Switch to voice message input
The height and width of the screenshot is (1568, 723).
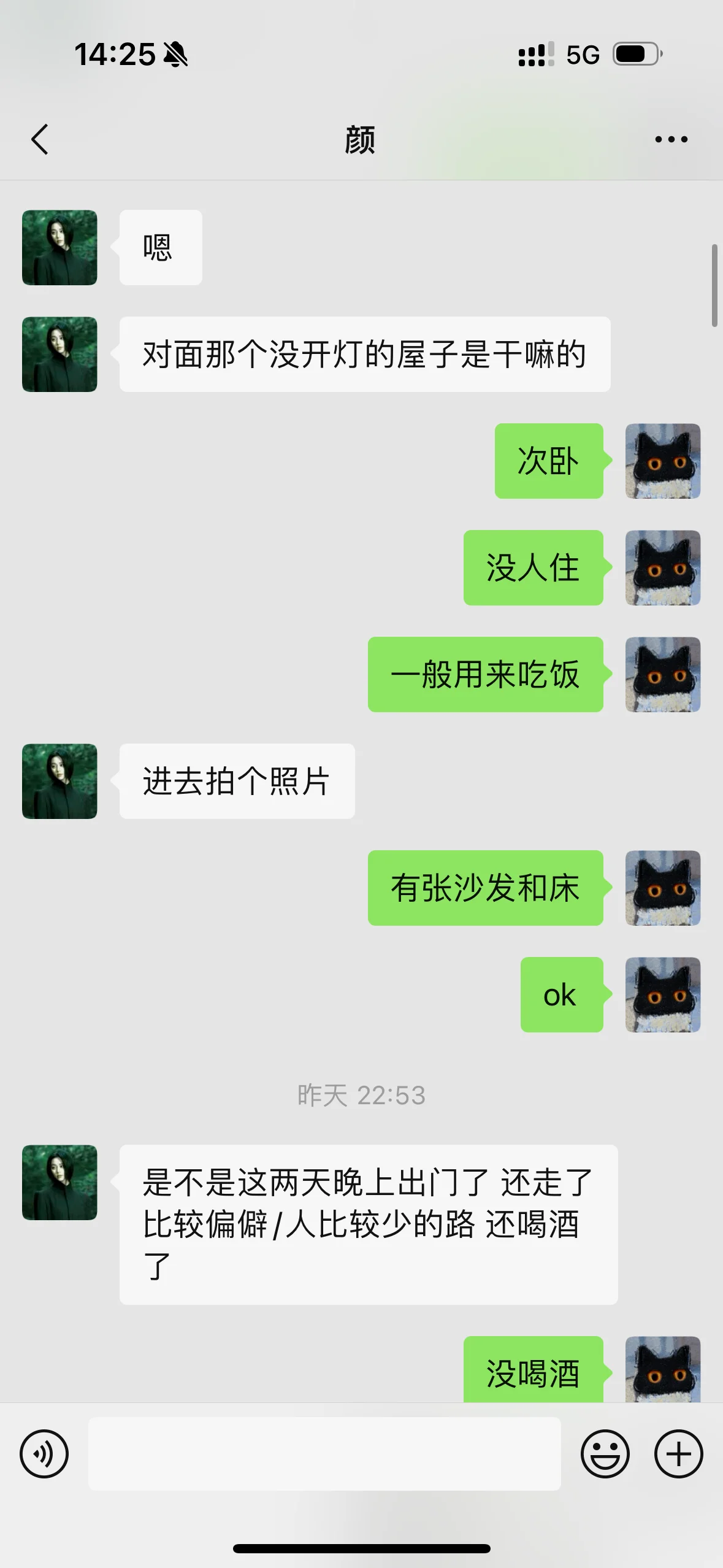point(44,1453)
